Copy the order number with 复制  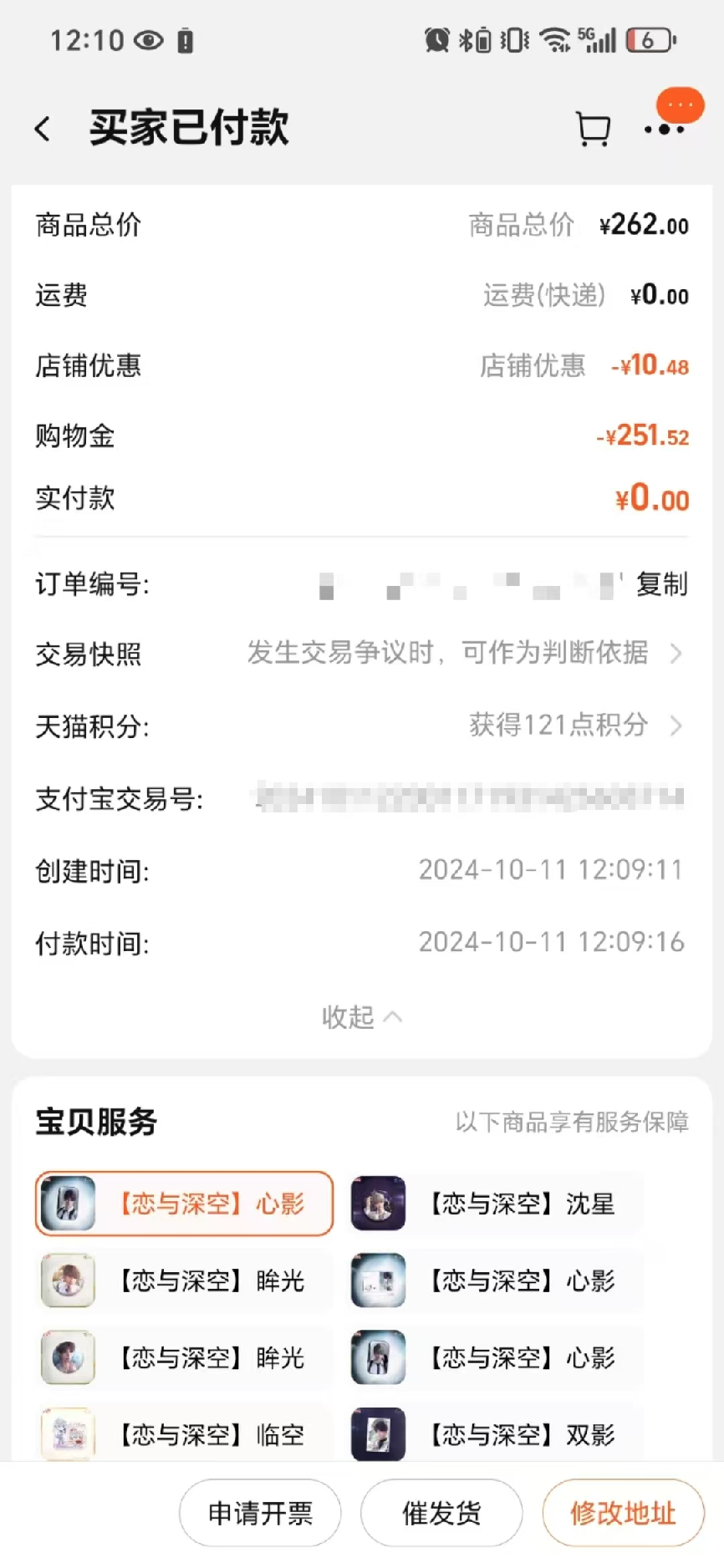pyautogui.click(x=661, y=584)
